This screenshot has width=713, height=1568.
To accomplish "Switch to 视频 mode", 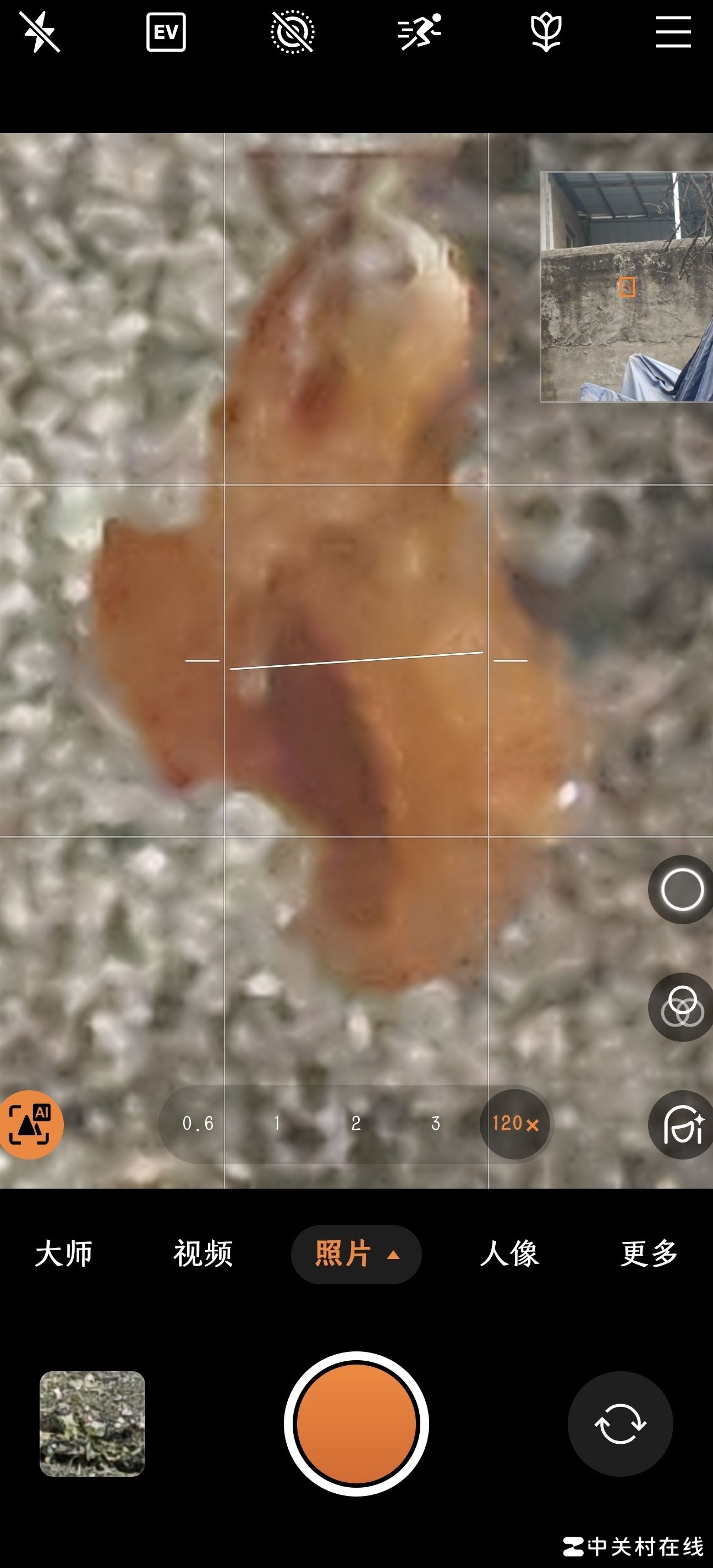I will point(203,1255).
